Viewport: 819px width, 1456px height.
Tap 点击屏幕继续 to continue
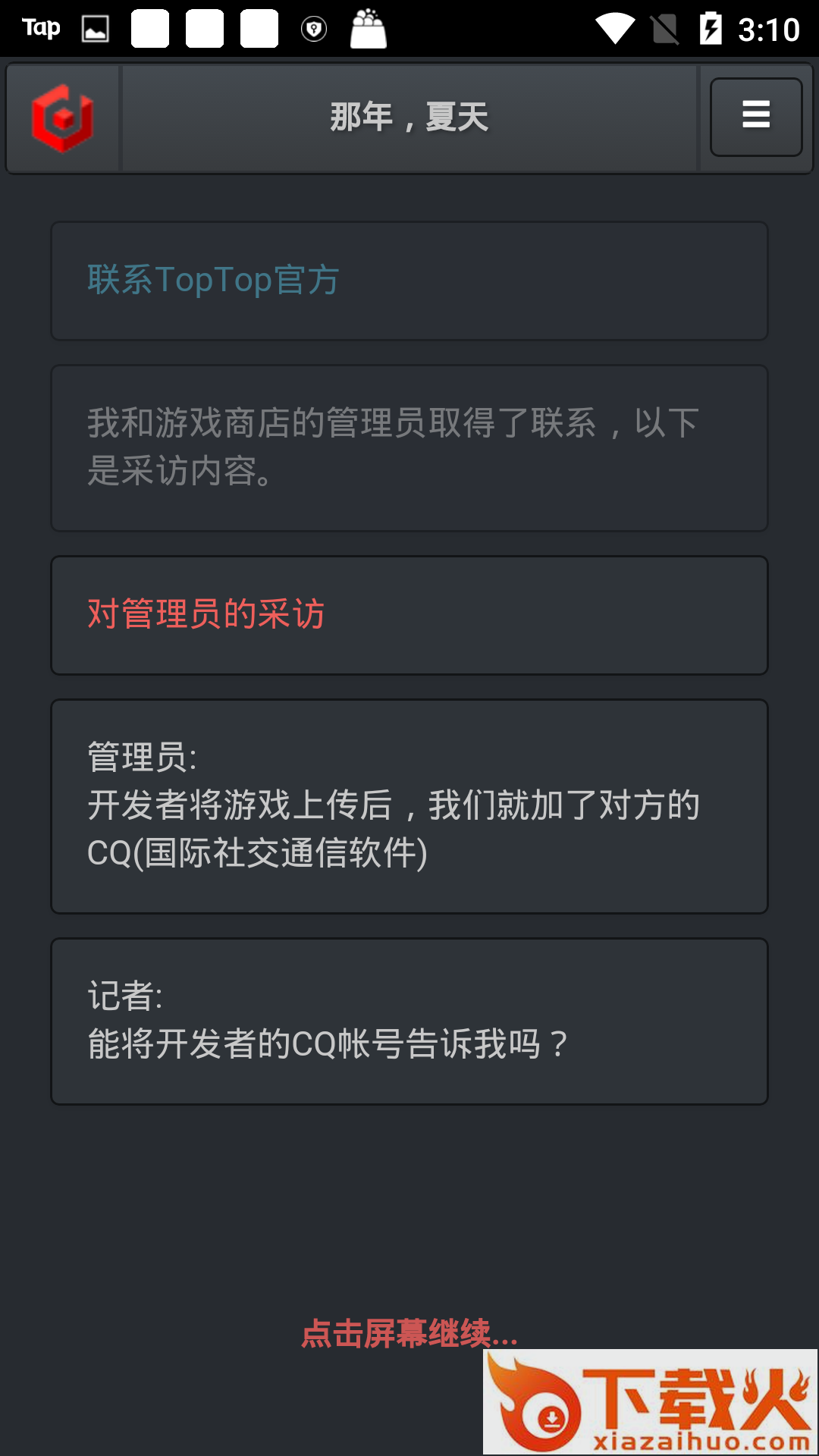[x=409, y=1332]
